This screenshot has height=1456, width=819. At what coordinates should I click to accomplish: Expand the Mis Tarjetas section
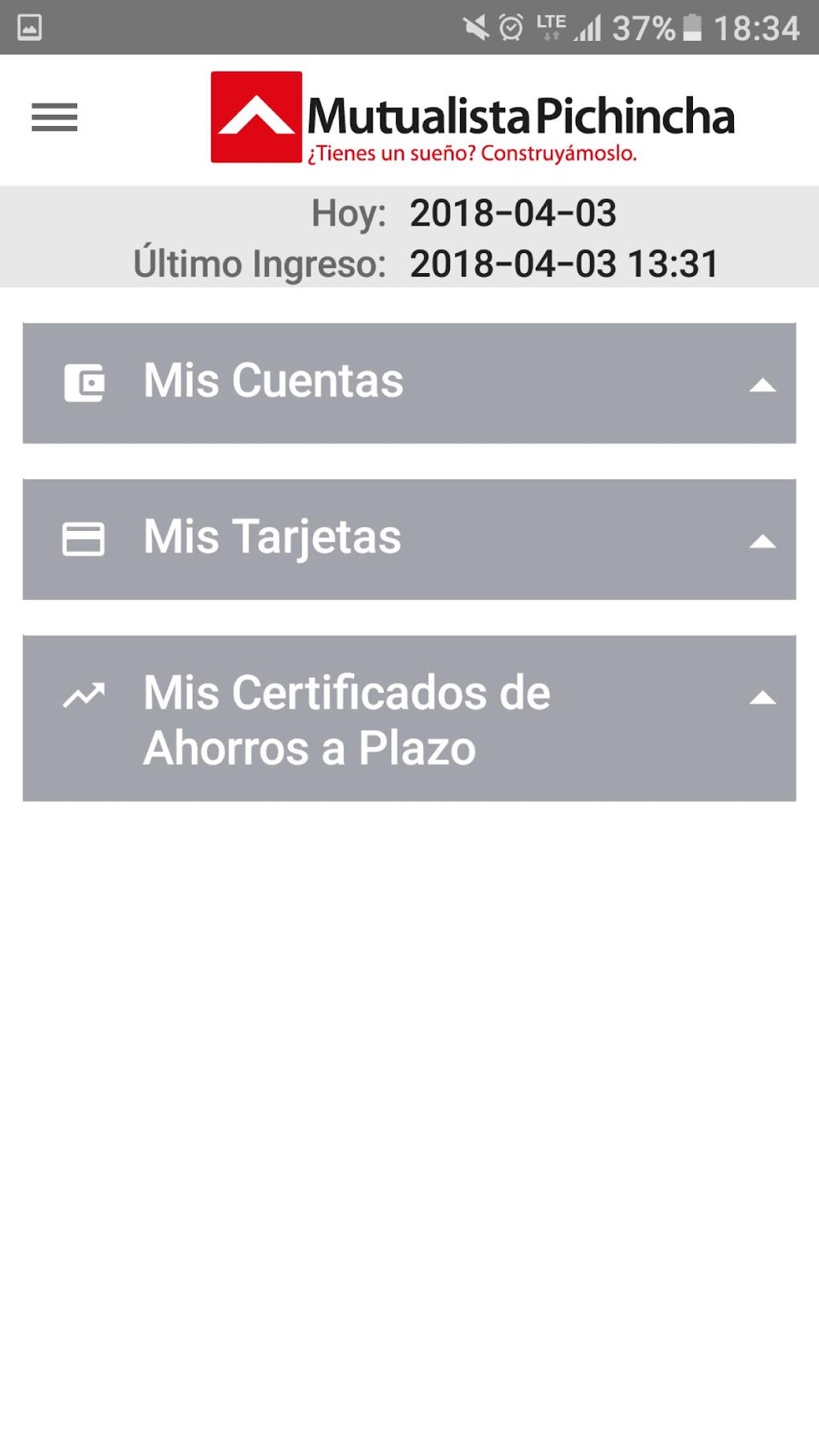click(409, 539)
